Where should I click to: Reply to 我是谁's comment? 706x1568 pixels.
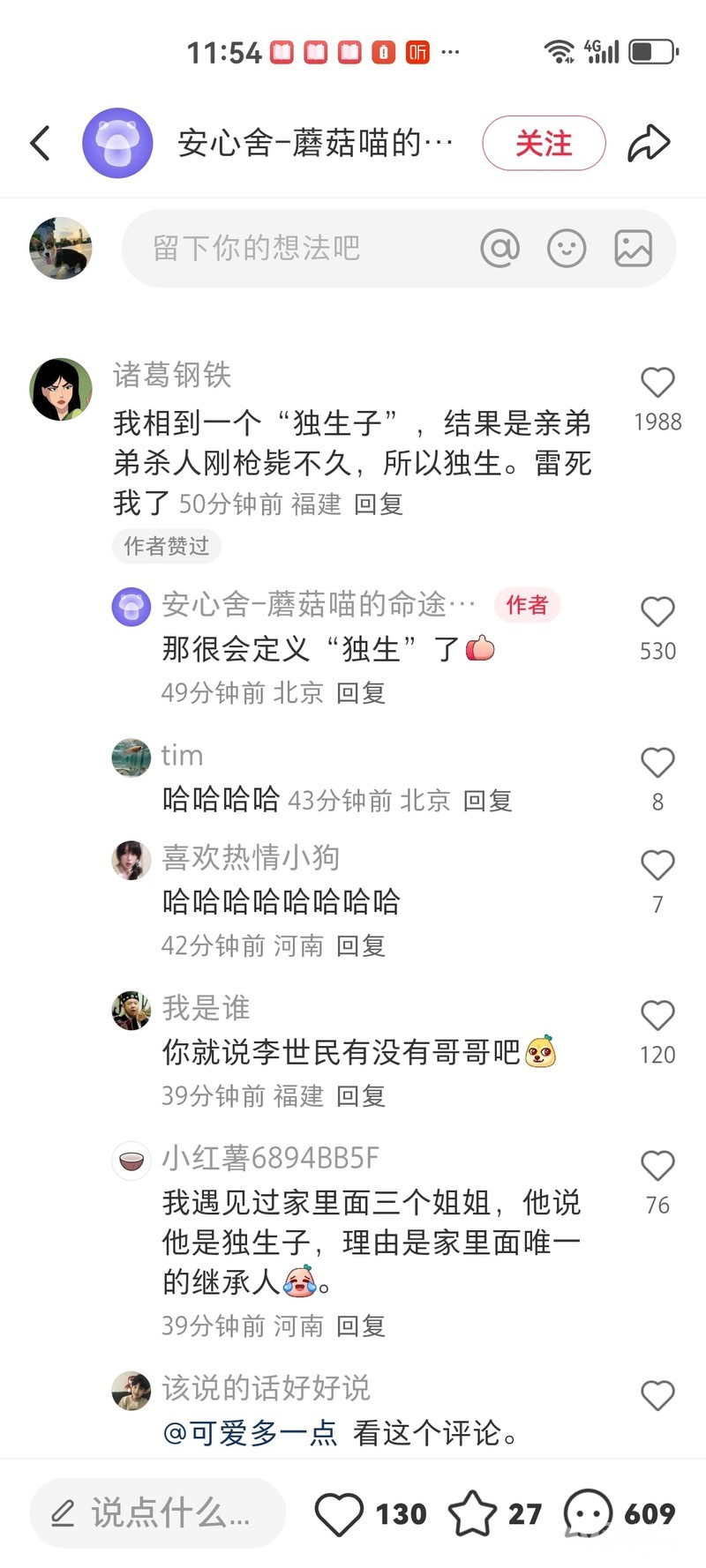pyautogui.click(x=361, y=1096)
